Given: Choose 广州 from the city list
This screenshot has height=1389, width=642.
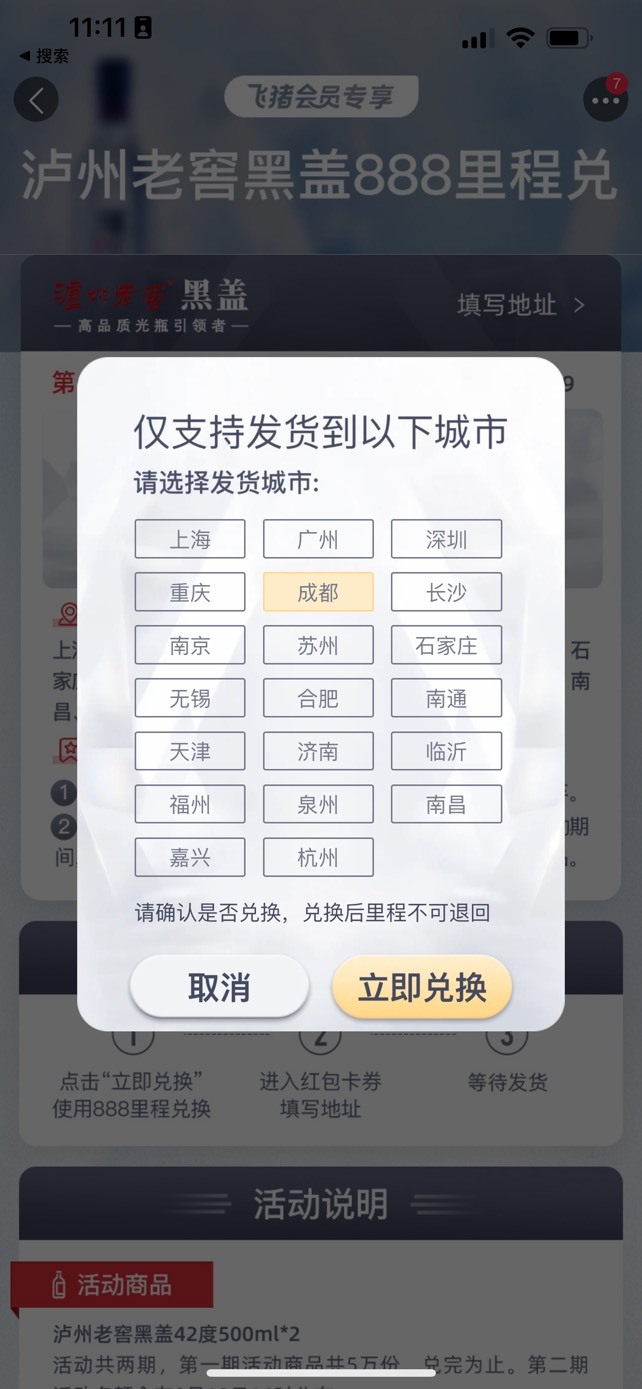Looking at the screenshot, I should (x=318, y=539).
